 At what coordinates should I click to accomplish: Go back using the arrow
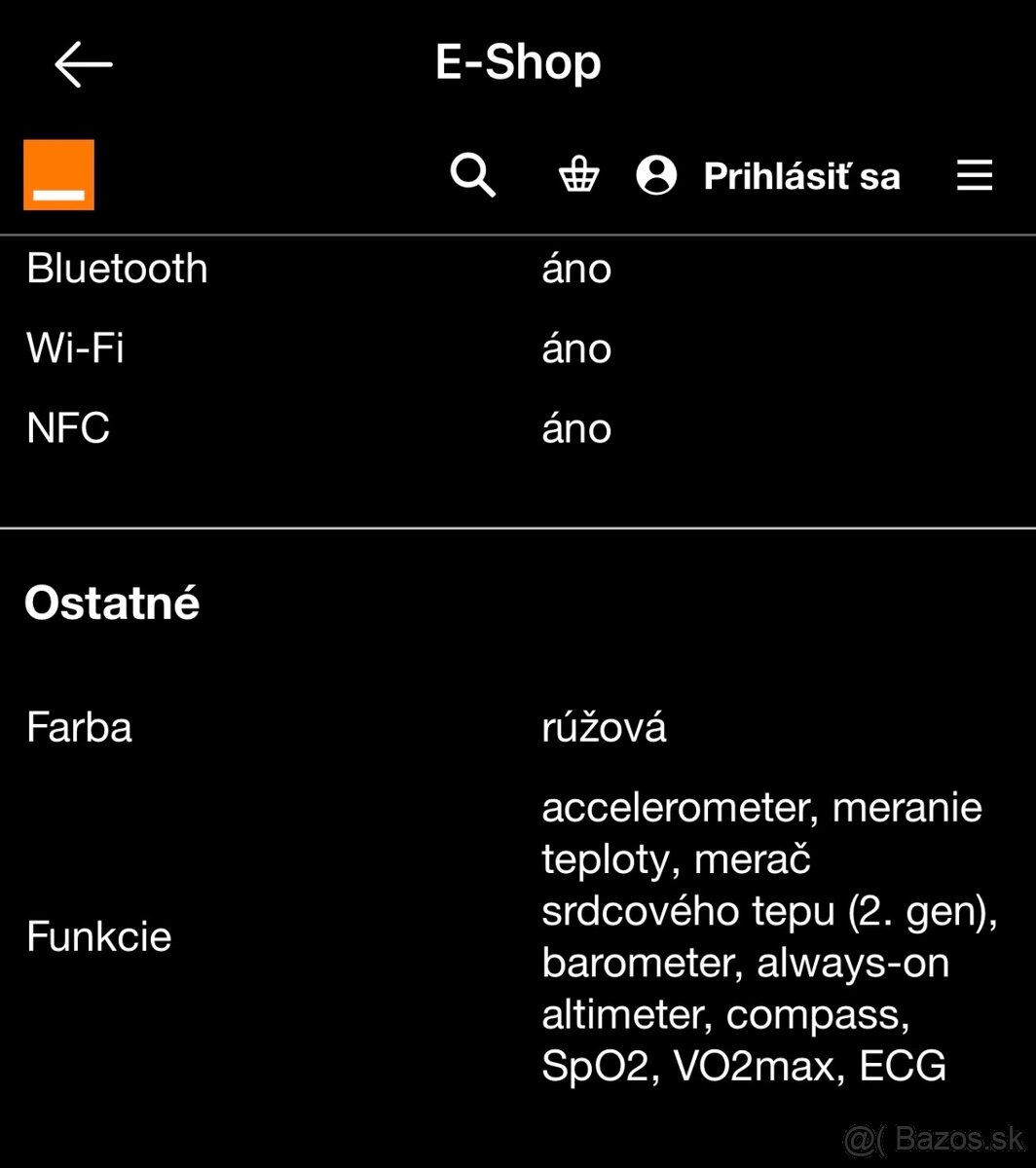pos(84,64)
